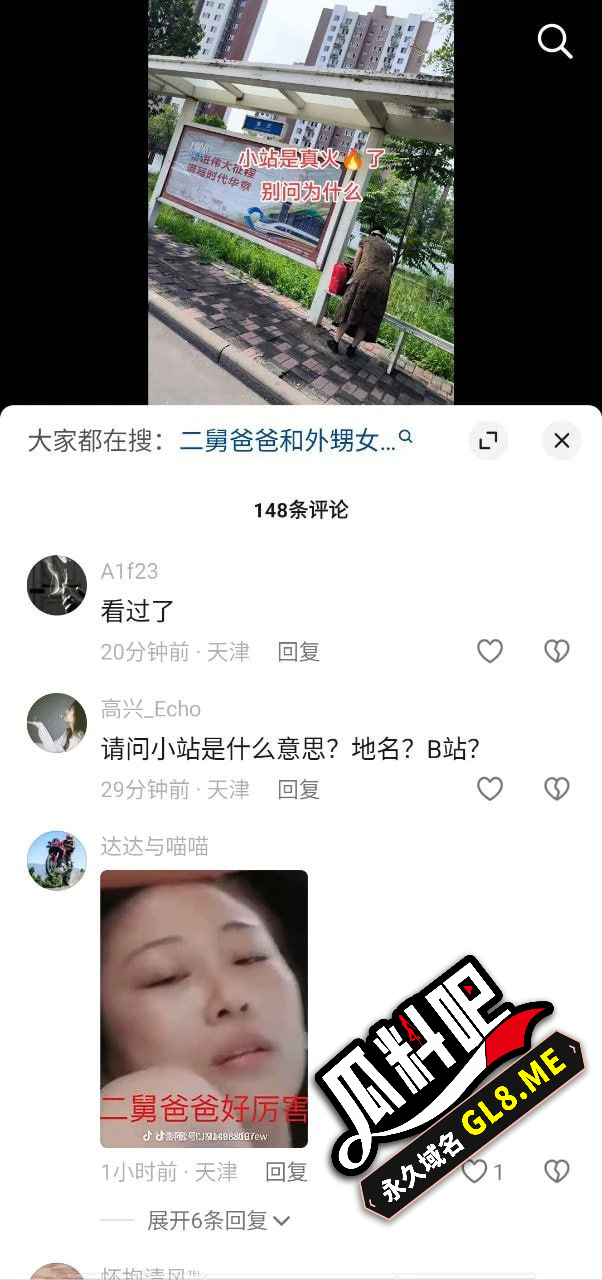Expand 展开6条回复 replies
Screen dimensions: 602x1280
219,1220
